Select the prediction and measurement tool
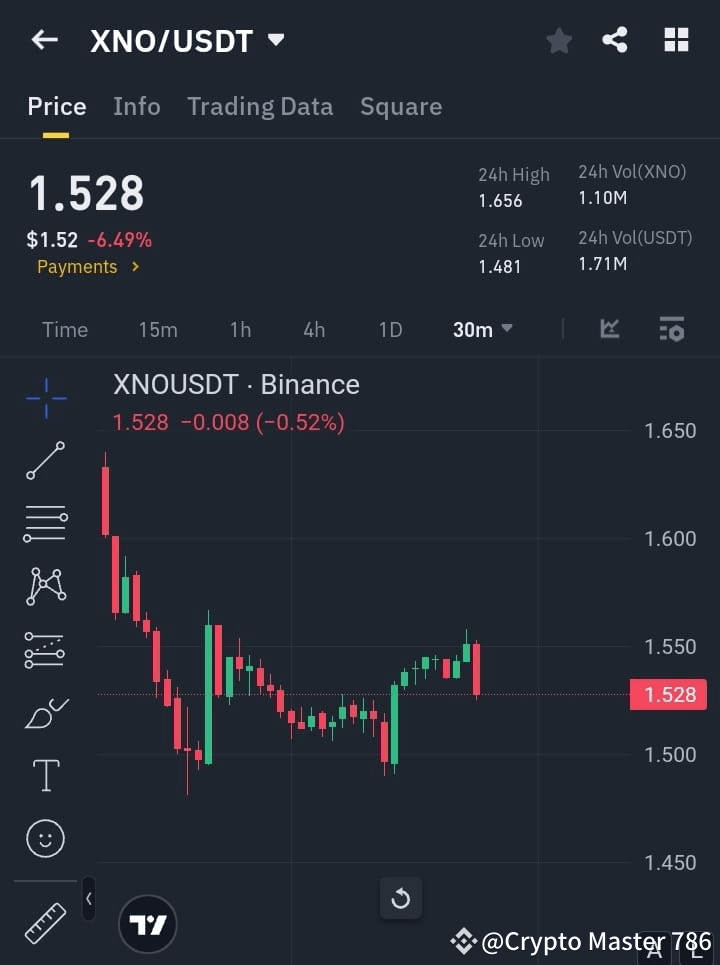Viewport: 720px width, 965px height. click(45, 650)
